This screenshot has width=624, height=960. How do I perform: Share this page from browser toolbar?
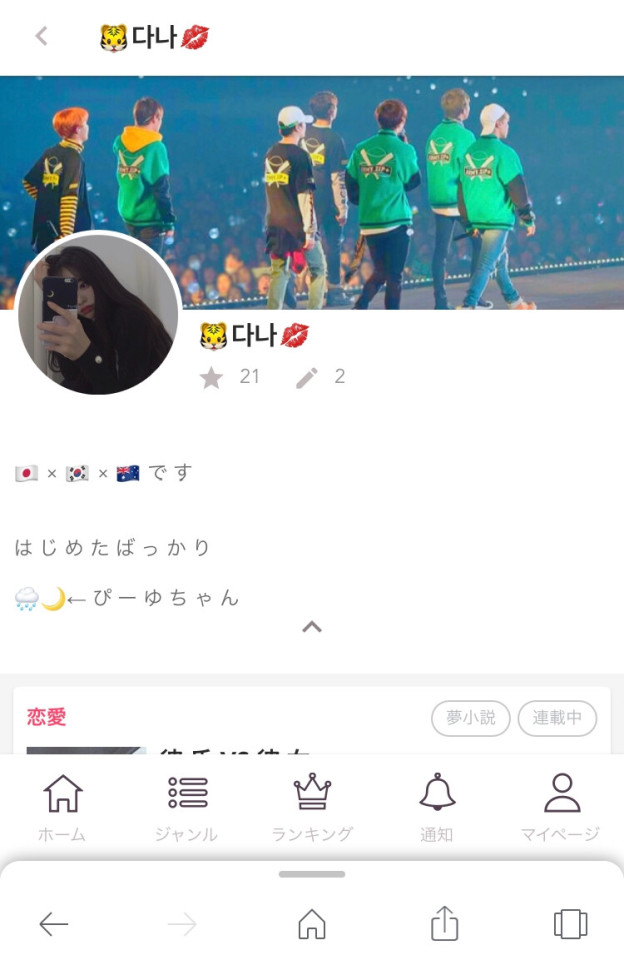(444, 924)
